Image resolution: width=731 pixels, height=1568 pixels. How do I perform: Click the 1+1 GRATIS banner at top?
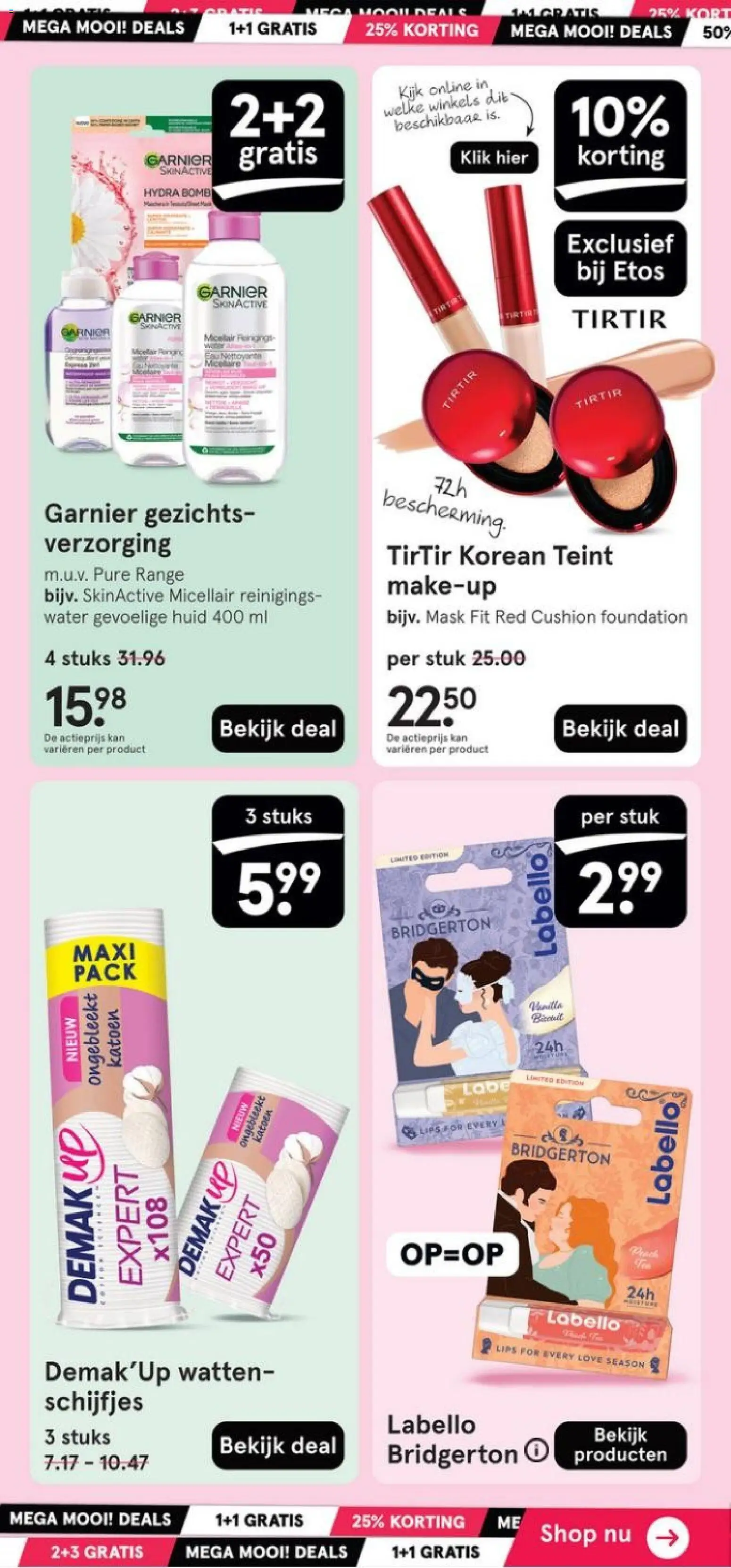(x=272, y=28)
